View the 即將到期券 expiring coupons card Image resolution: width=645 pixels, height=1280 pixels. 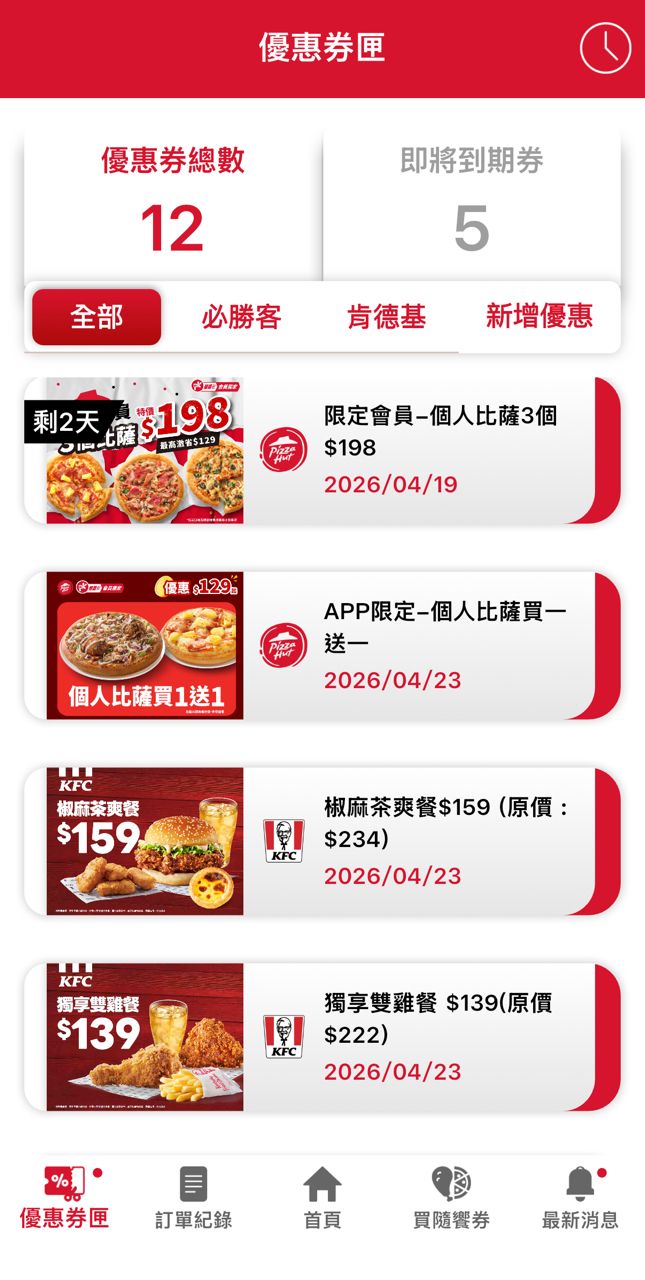(x=471, y=205)
